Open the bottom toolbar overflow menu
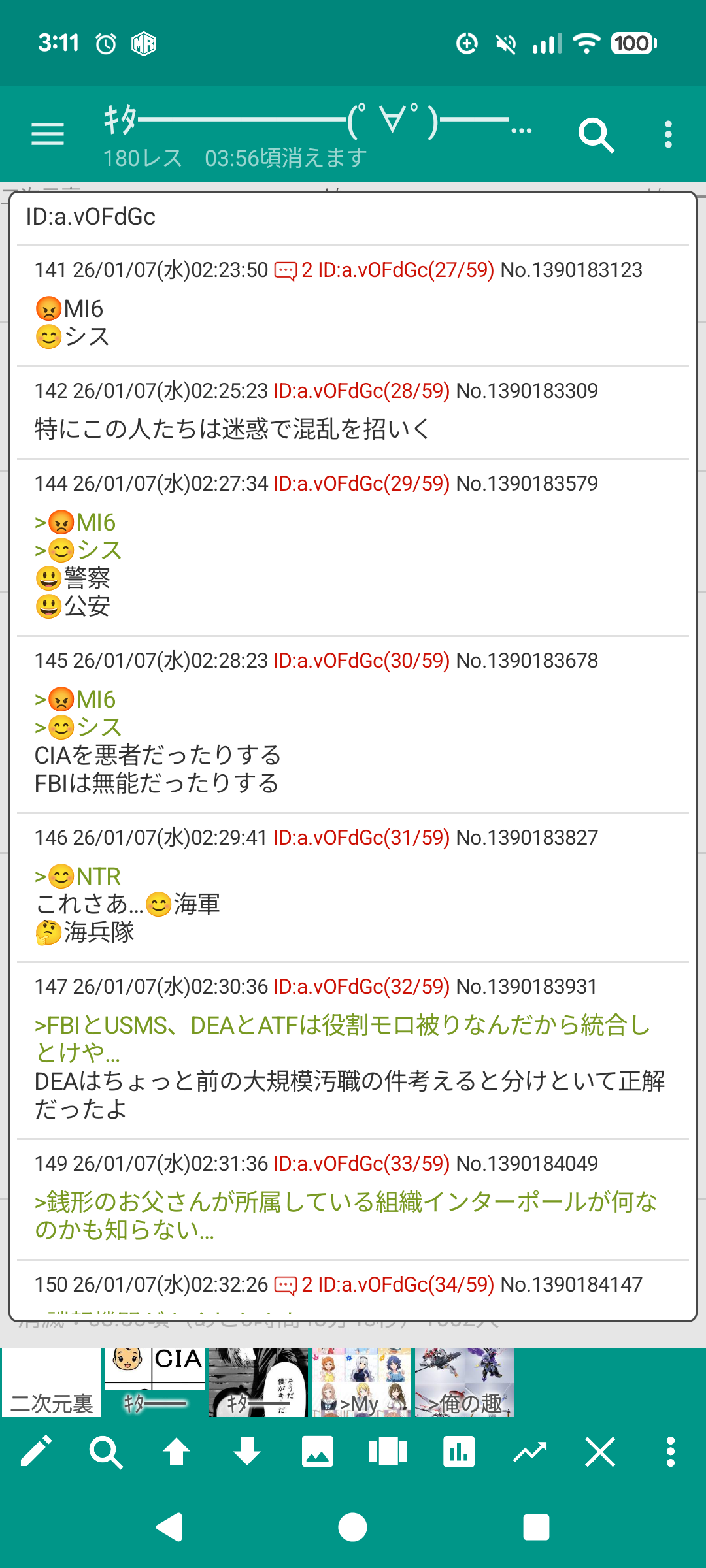This screenshot has width=706, height=1568. coord(670,1452)
